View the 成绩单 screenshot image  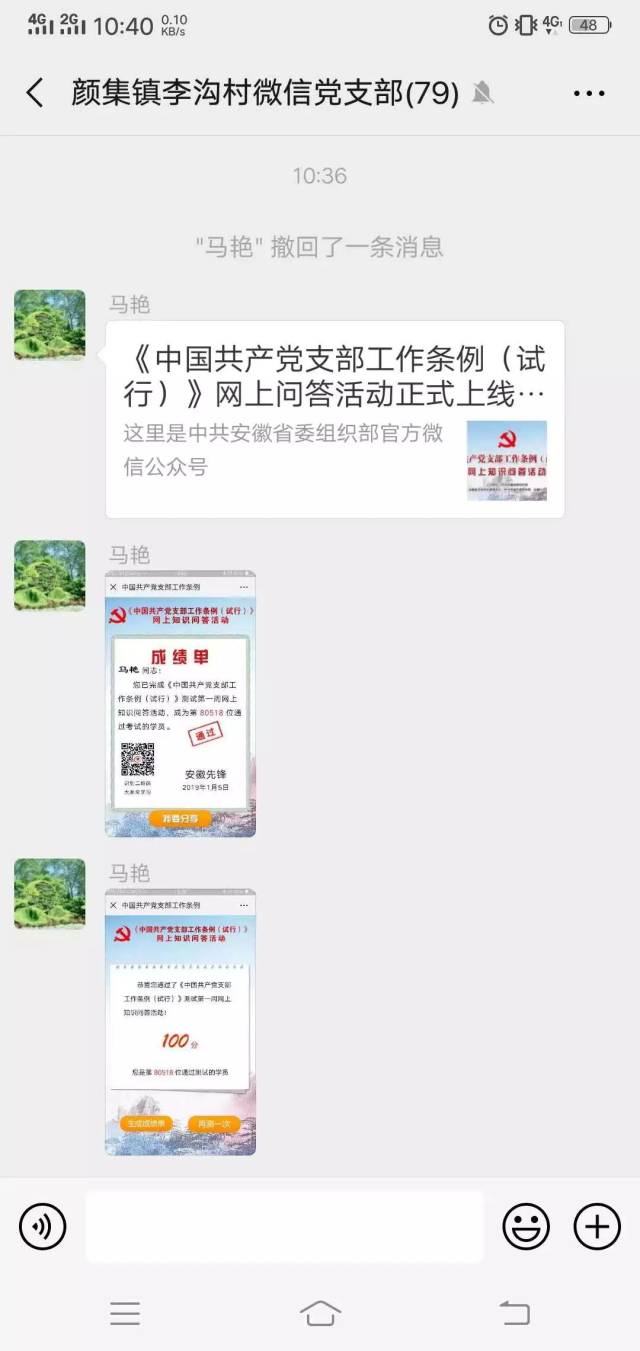tap(180, 704)
